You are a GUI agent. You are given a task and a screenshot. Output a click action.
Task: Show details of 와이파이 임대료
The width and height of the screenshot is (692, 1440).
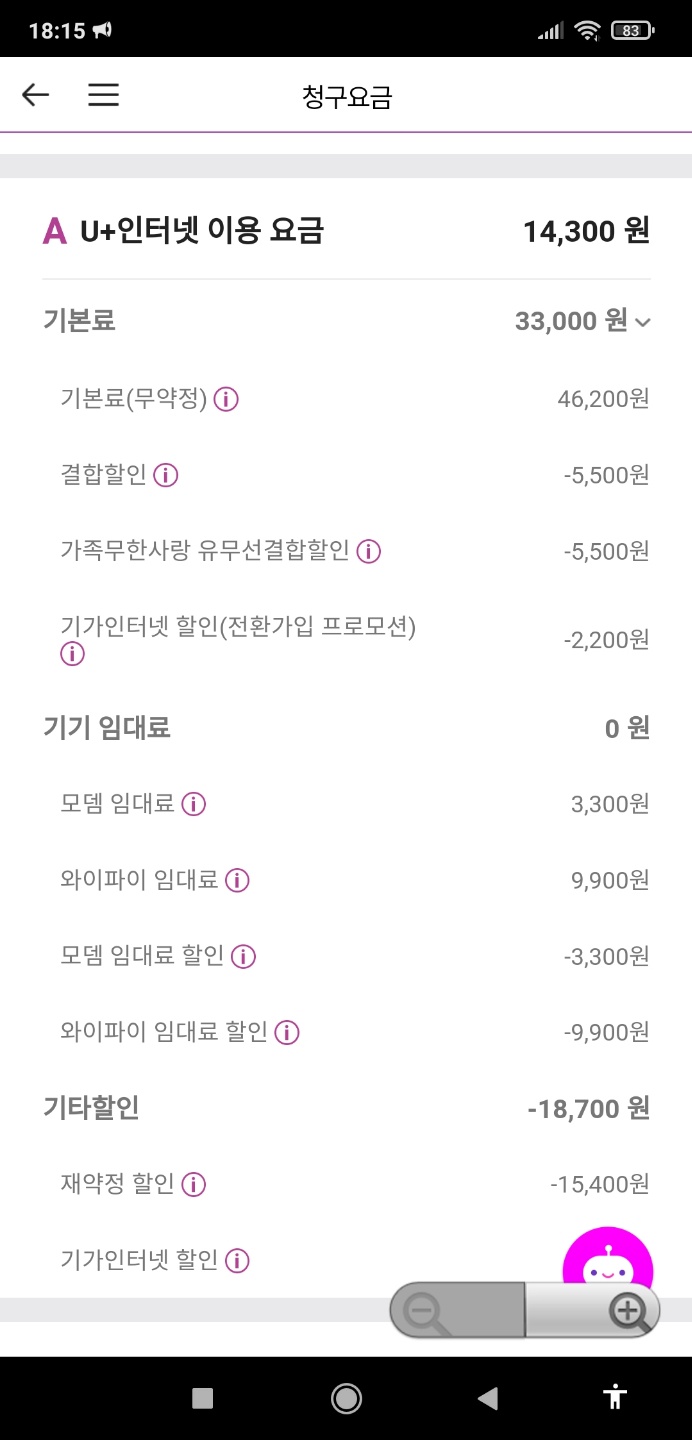pyautogui.click(x=237, y=880)
